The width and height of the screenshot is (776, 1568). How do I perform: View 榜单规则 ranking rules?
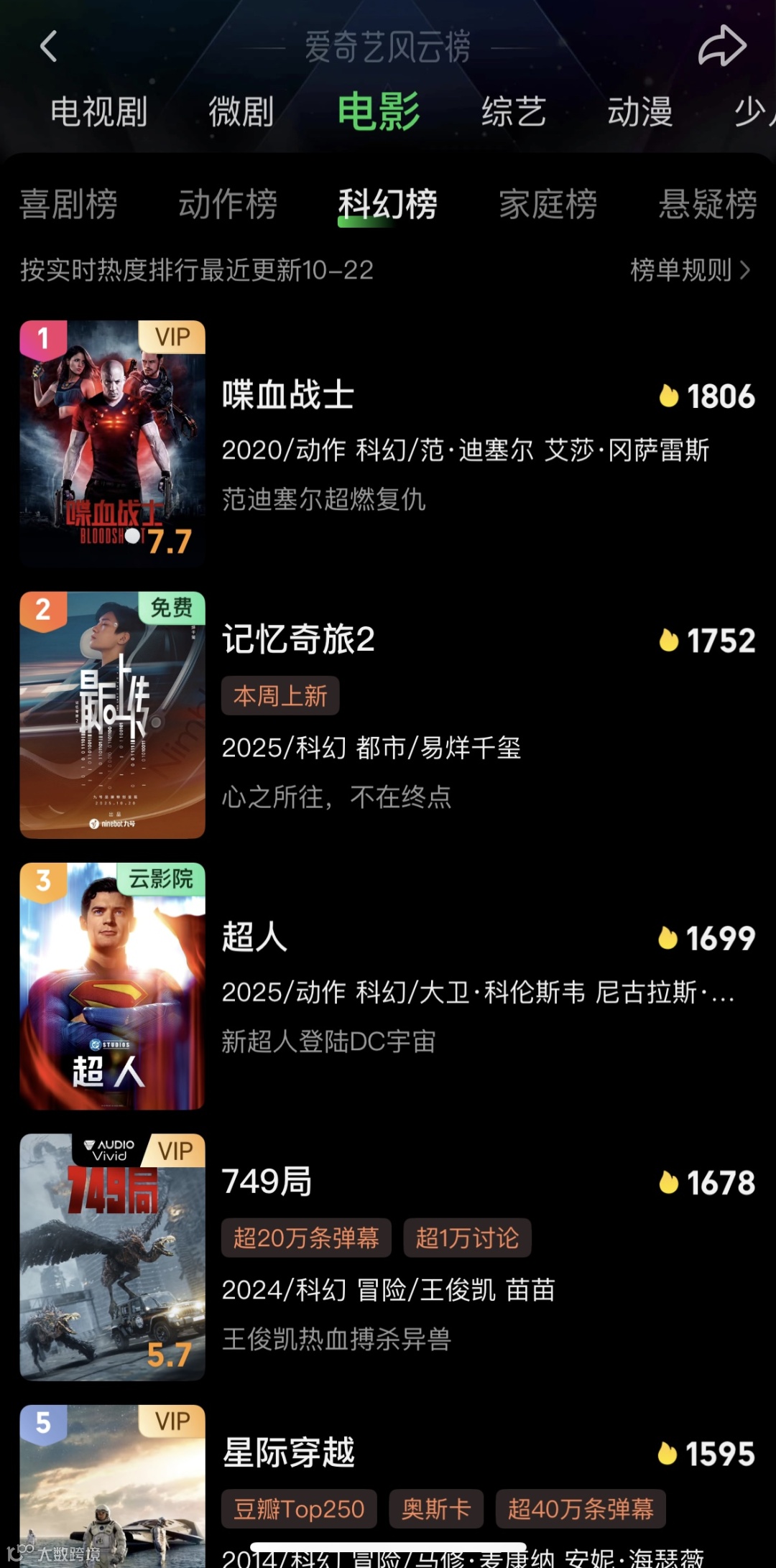tap(690, 270)
